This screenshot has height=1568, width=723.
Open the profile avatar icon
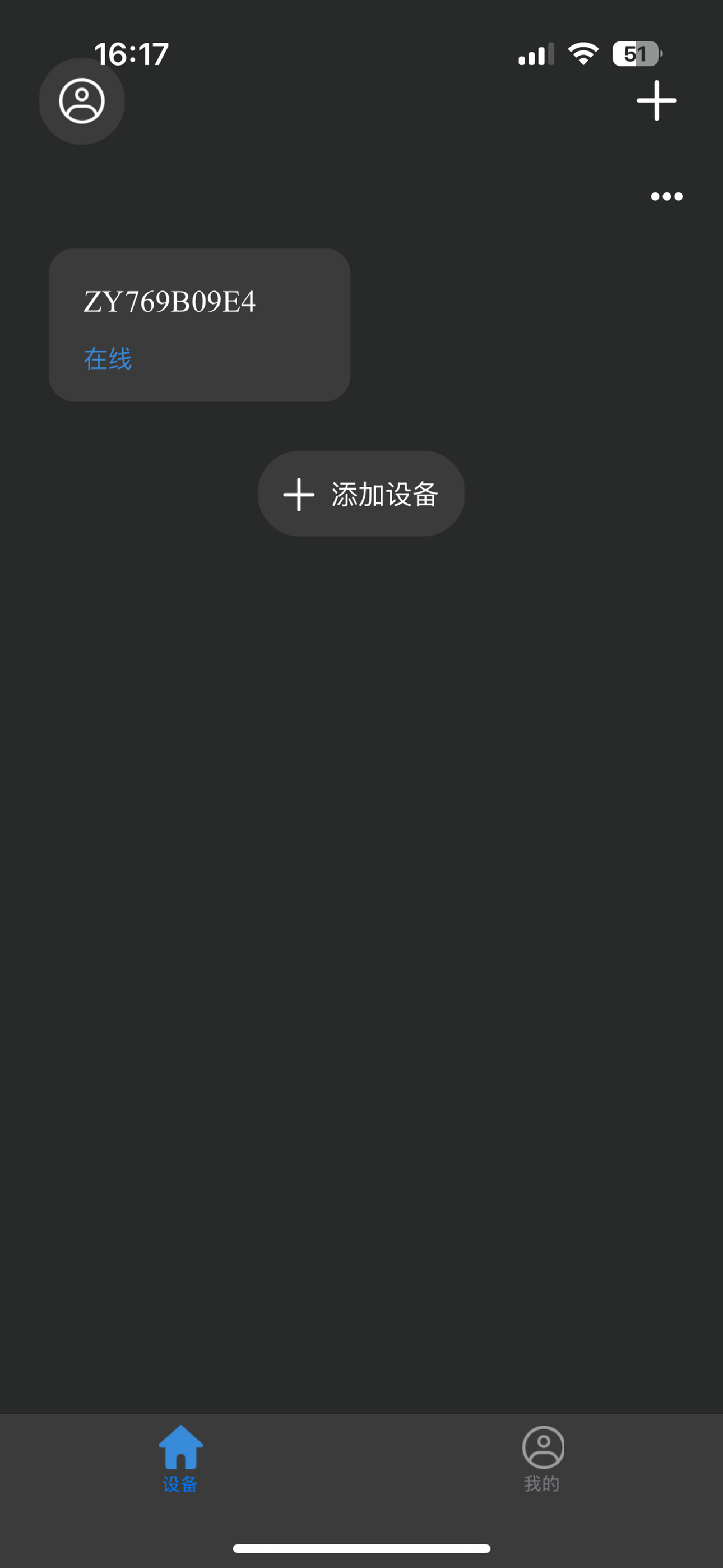[82, 101]
